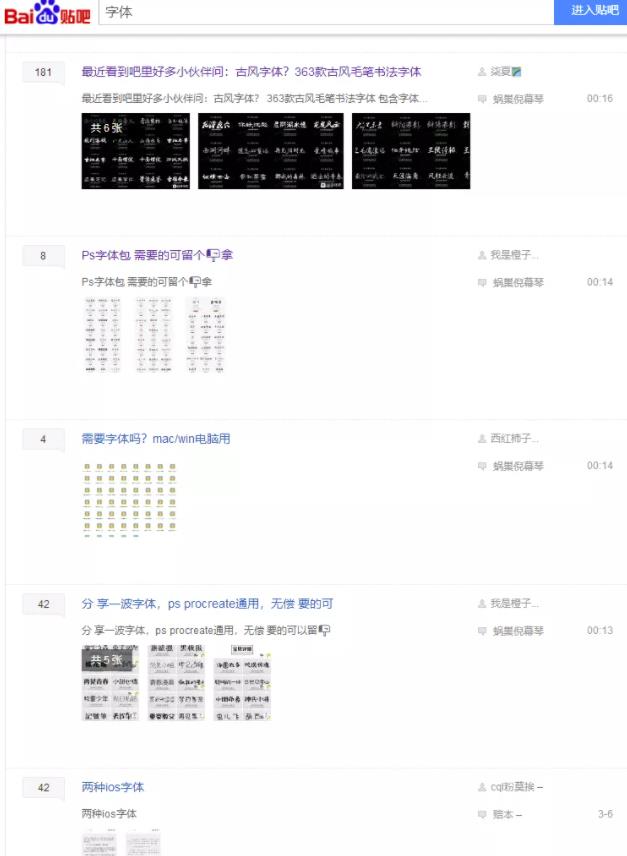Open the post about 古风字体 363款

click(251, 72)
